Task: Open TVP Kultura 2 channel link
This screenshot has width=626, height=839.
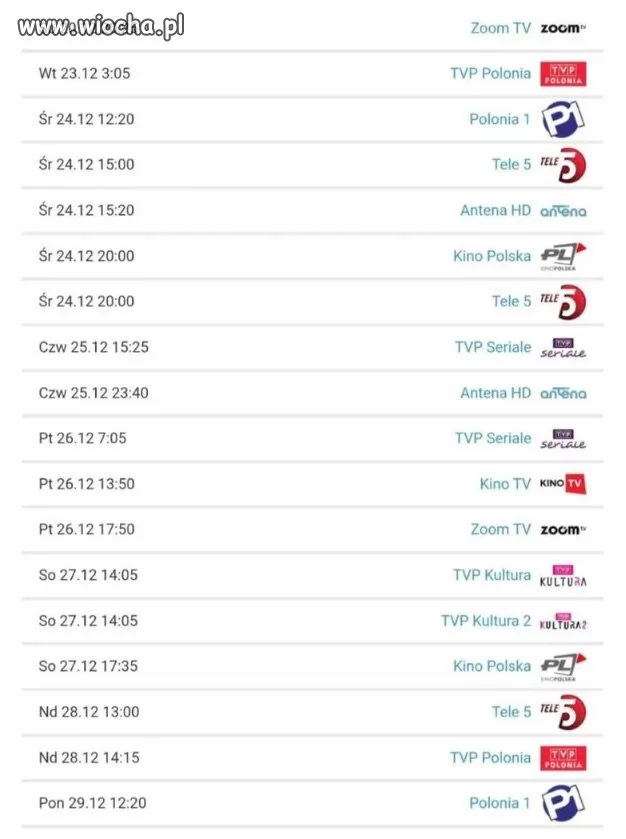Action: click(x=486, y=621)
